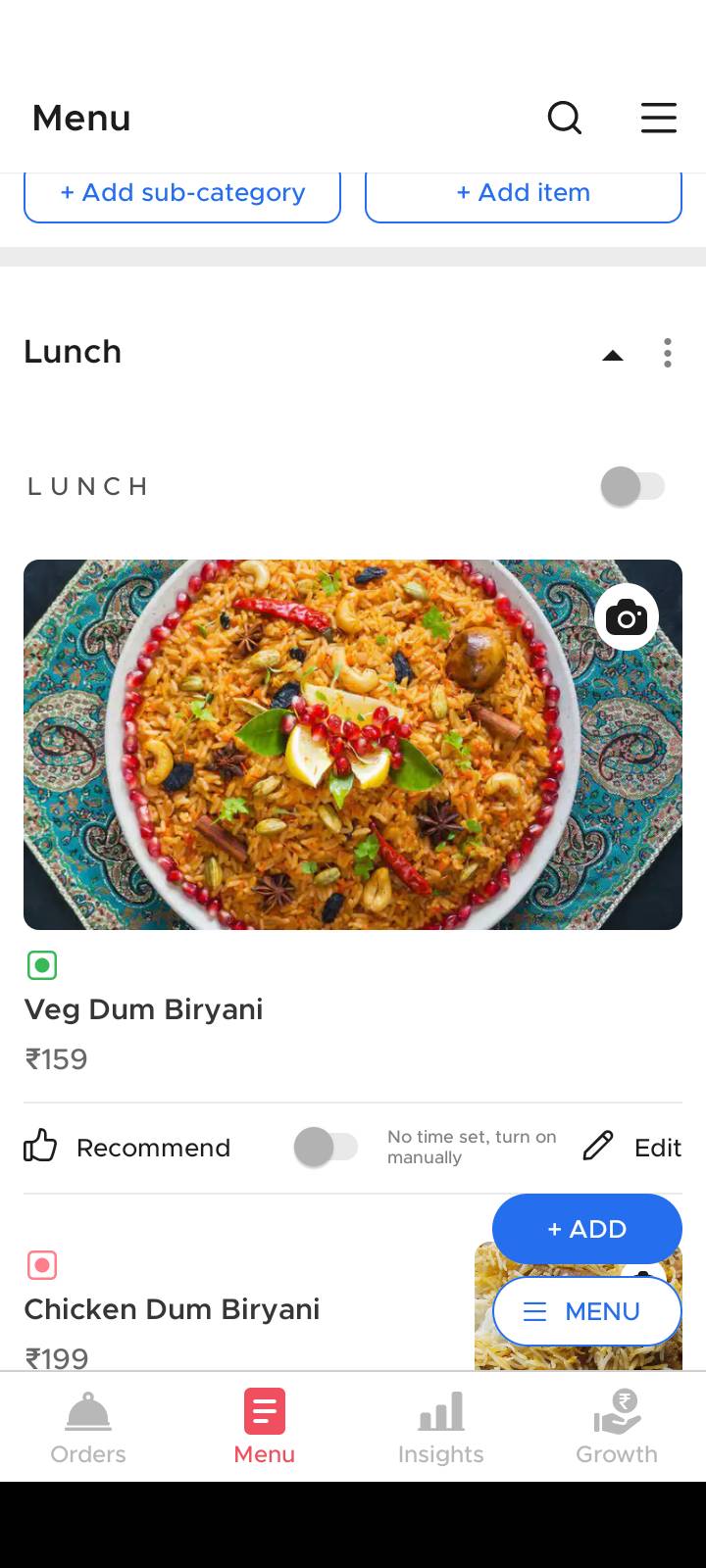The width and height of the screenshot is (706, 1568).
Task: Tap the green veg indicator icon
Action: pyautogui.click(x=42, y=965)
